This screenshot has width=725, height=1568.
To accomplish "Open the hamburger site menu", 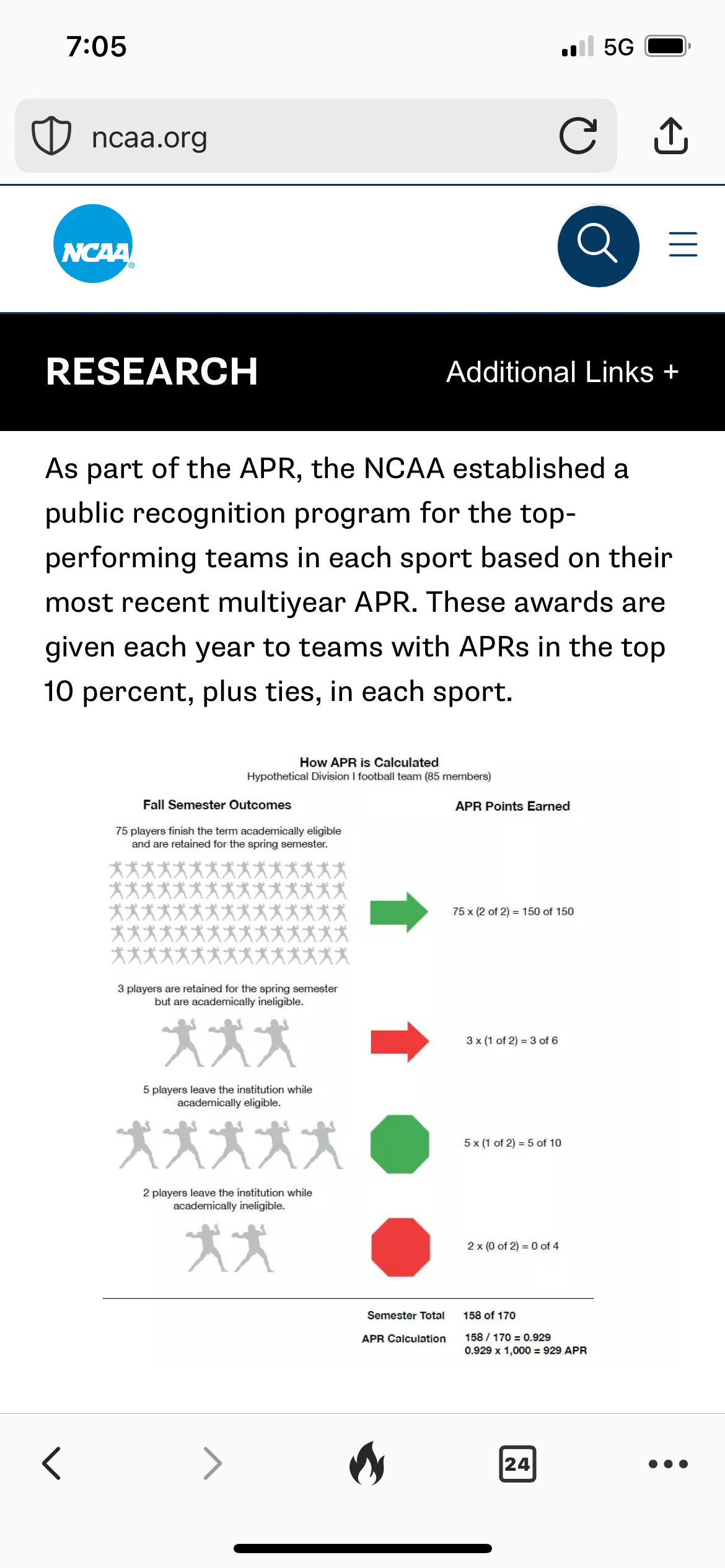I will point(683,244).
